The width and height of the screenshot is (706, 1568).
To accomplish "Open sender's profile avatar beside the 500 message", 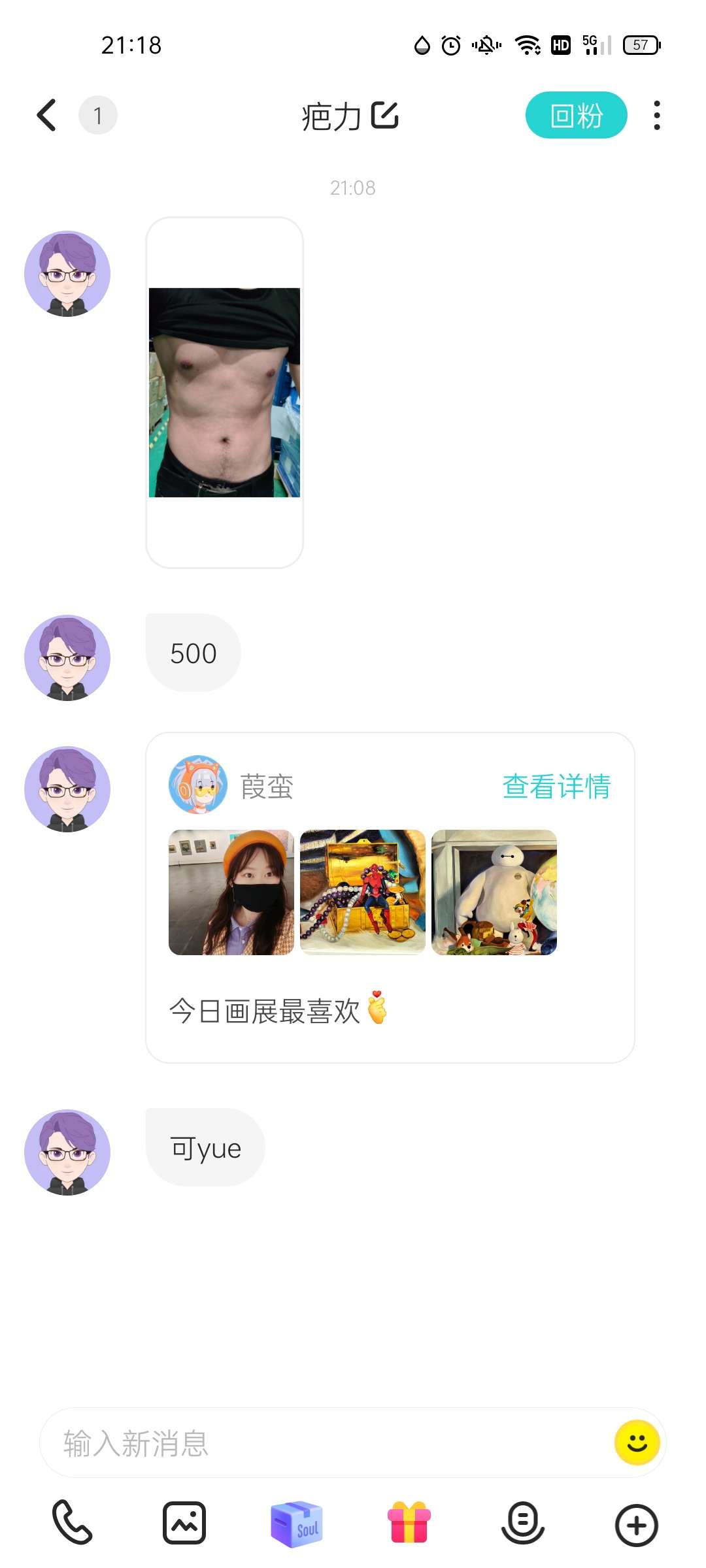I will pyautogui.click(x=67, y=658).
